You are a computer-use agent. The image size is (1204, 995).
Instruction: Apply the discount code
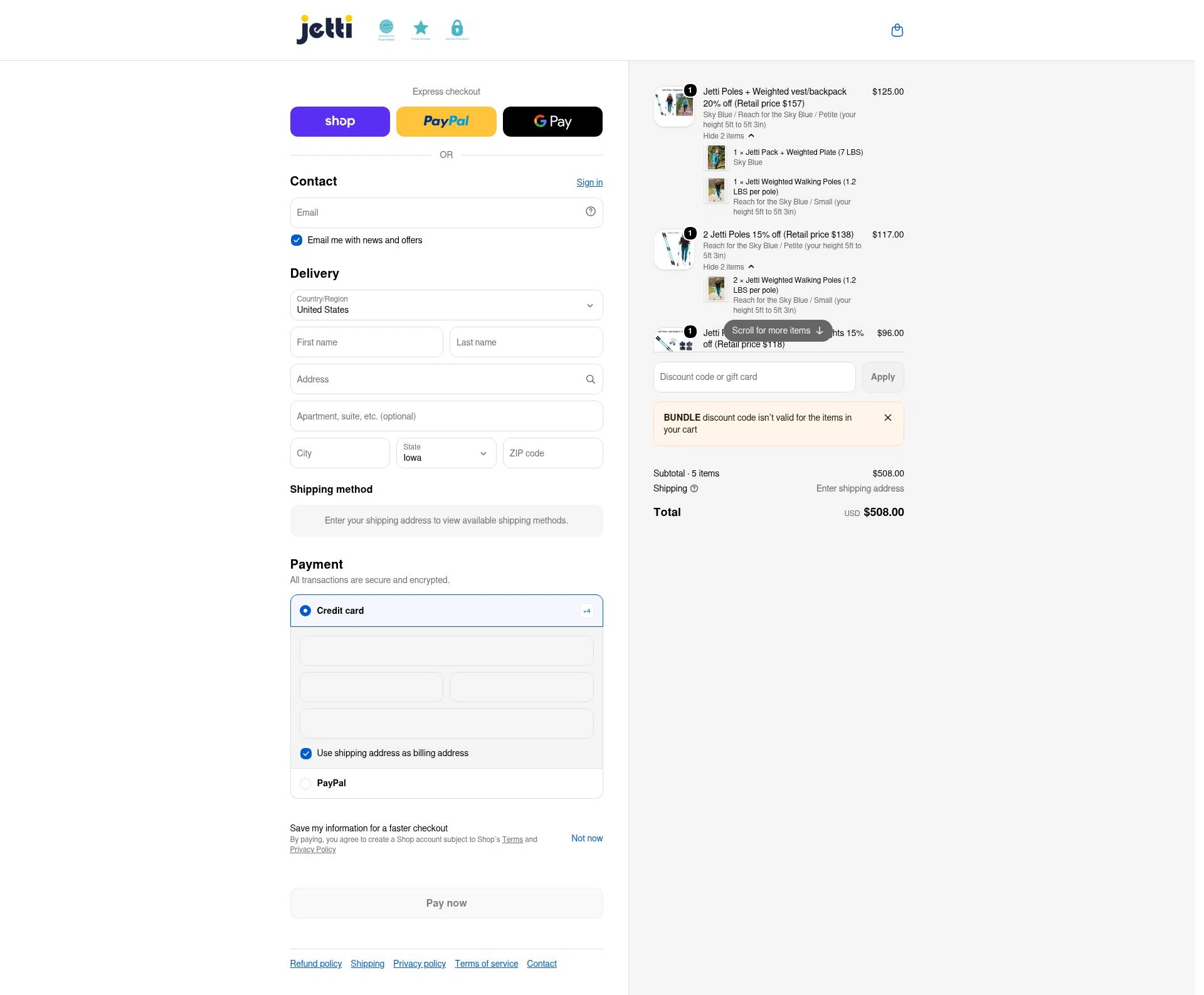(x=882, y=377)
